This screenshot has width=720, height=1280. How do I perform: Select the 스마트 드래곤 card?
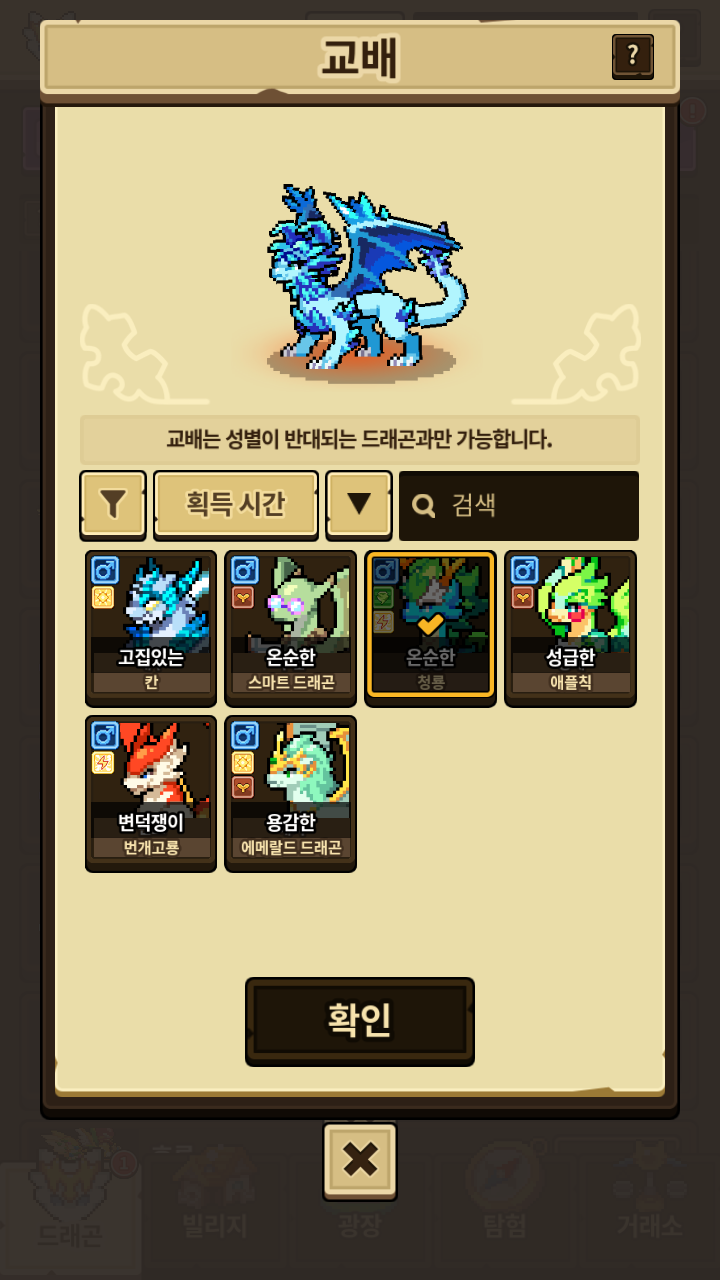click(x=291, y=627)
